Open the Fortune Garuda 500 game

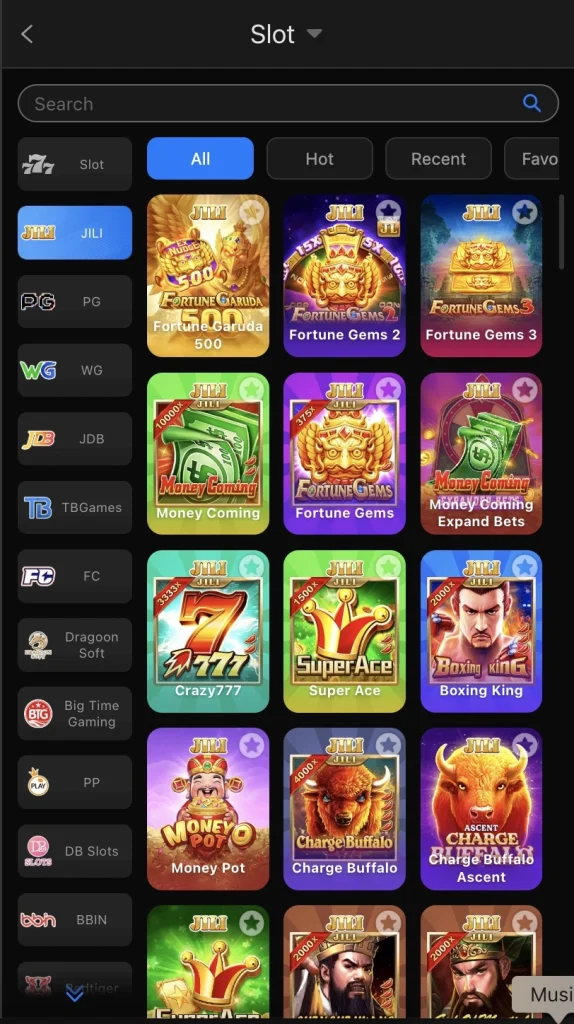click(208, 276)
